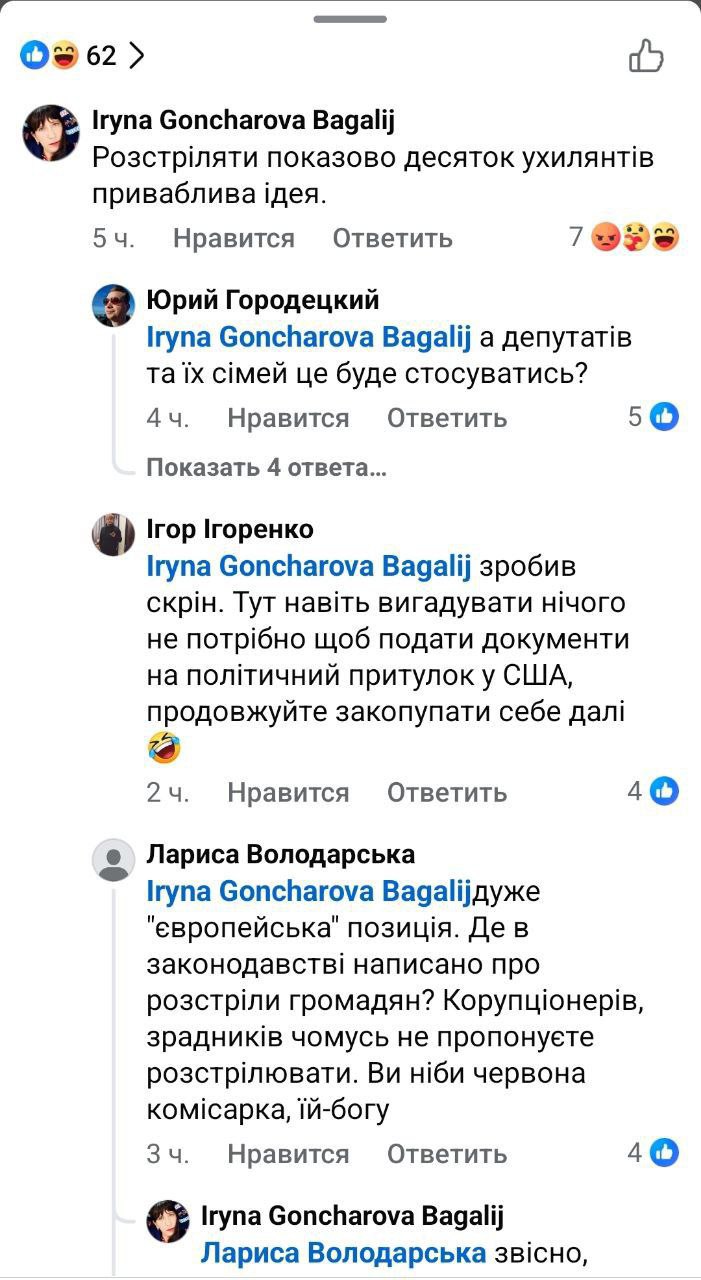The image size is (701, 1280).
Task: Reply to Iryna Goncharova Bagalij's top comment
Action: click(x=392, y=238)
